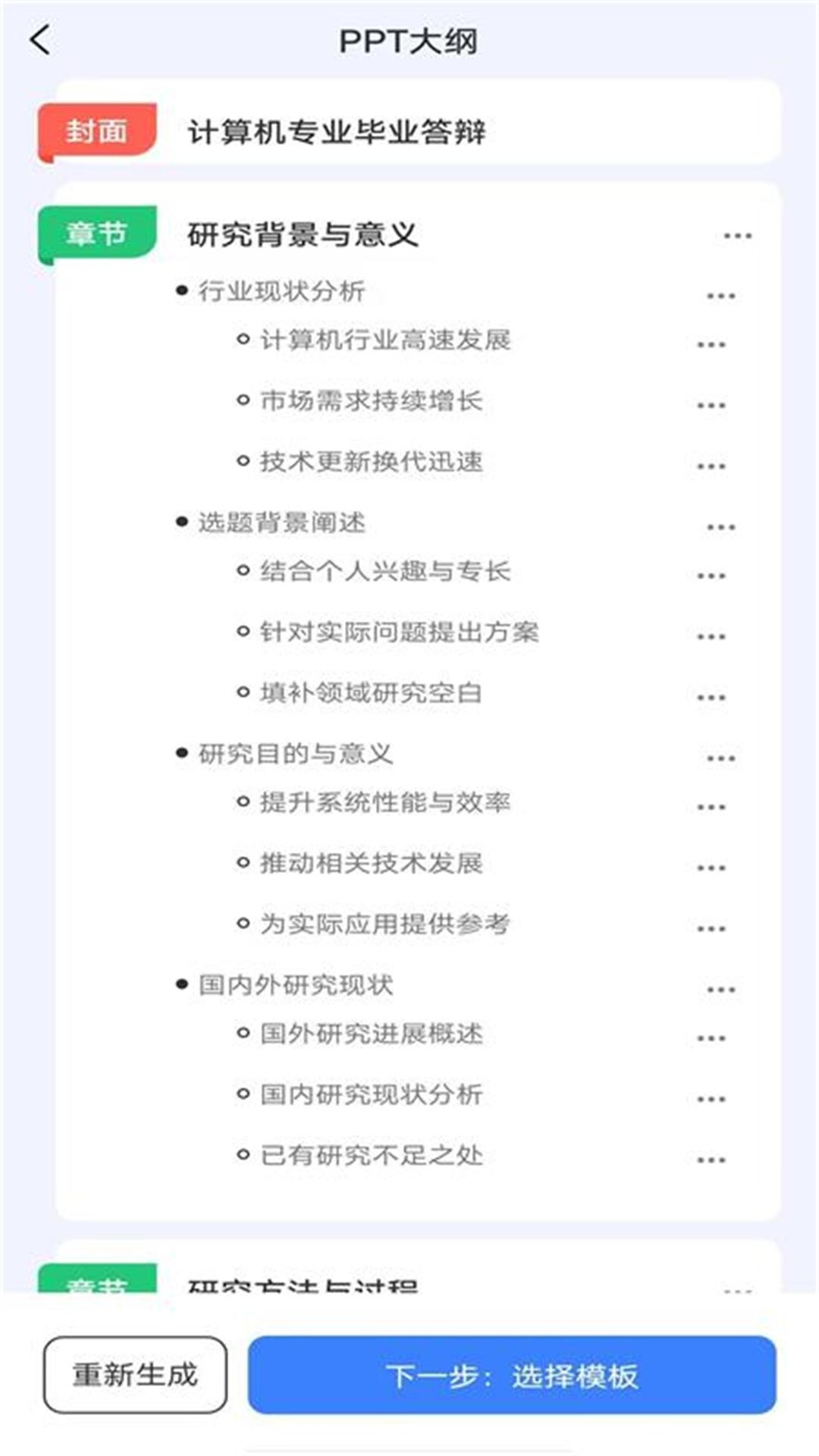Screen dimensions: 819x1456
Task: Select 提升系统性能与效率 bullet item
Action: click(386, 802)
